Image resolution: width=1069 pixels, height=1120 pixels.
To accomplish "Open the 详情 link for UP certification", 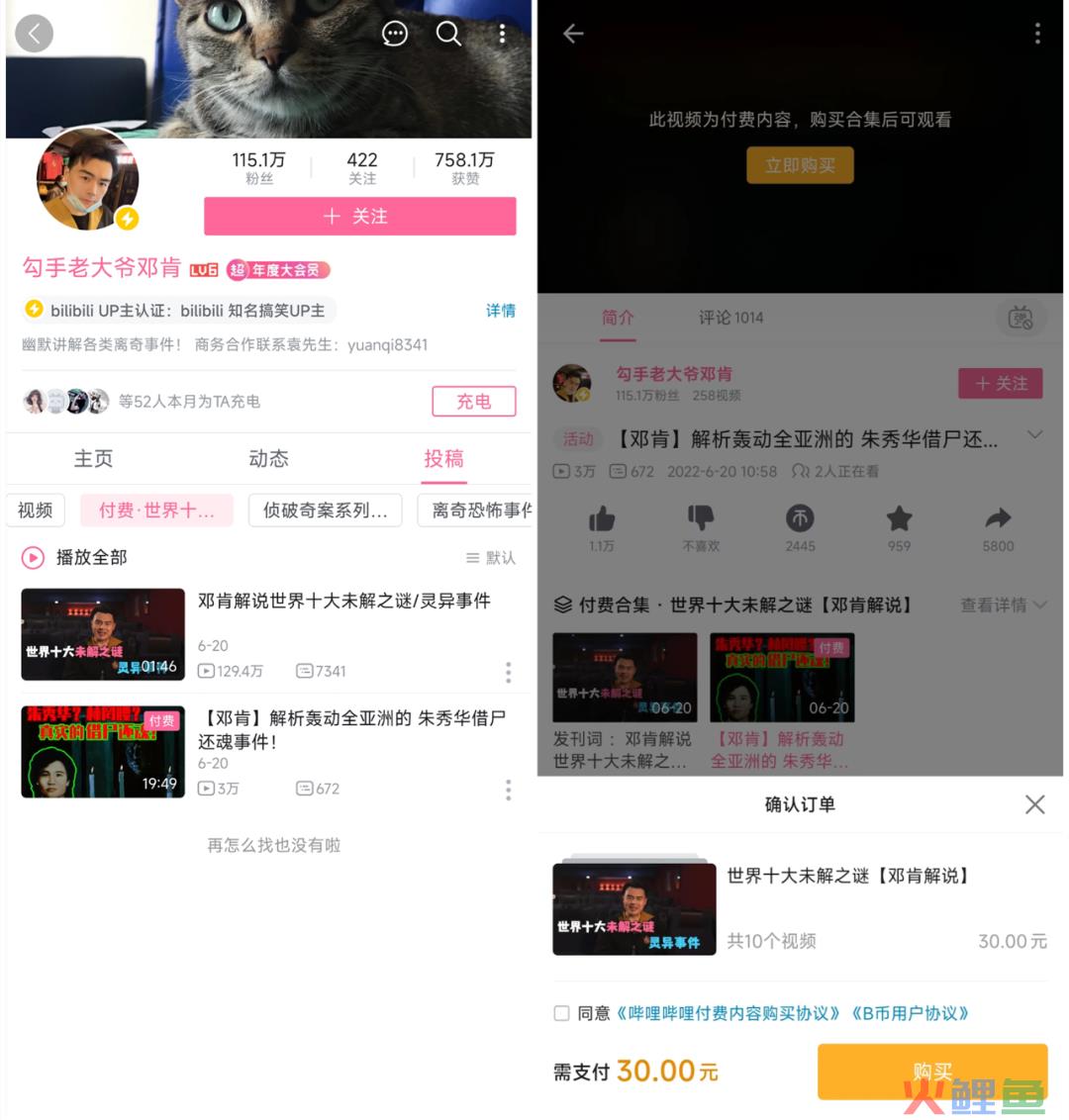I will (x=500, y=310).
